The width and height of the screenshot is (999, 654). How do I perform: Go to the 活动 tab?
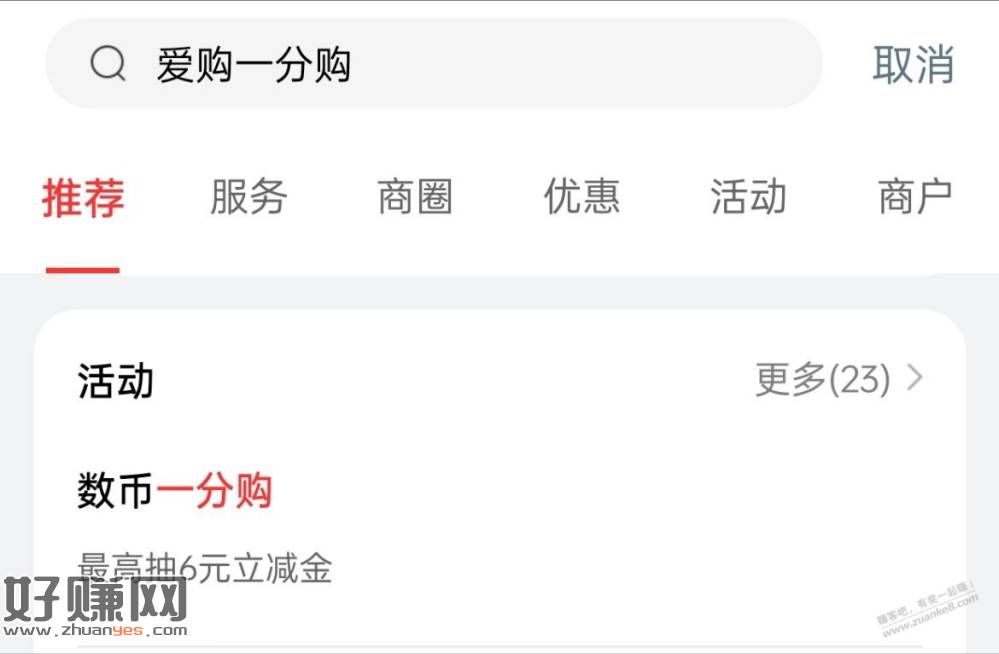748,197
